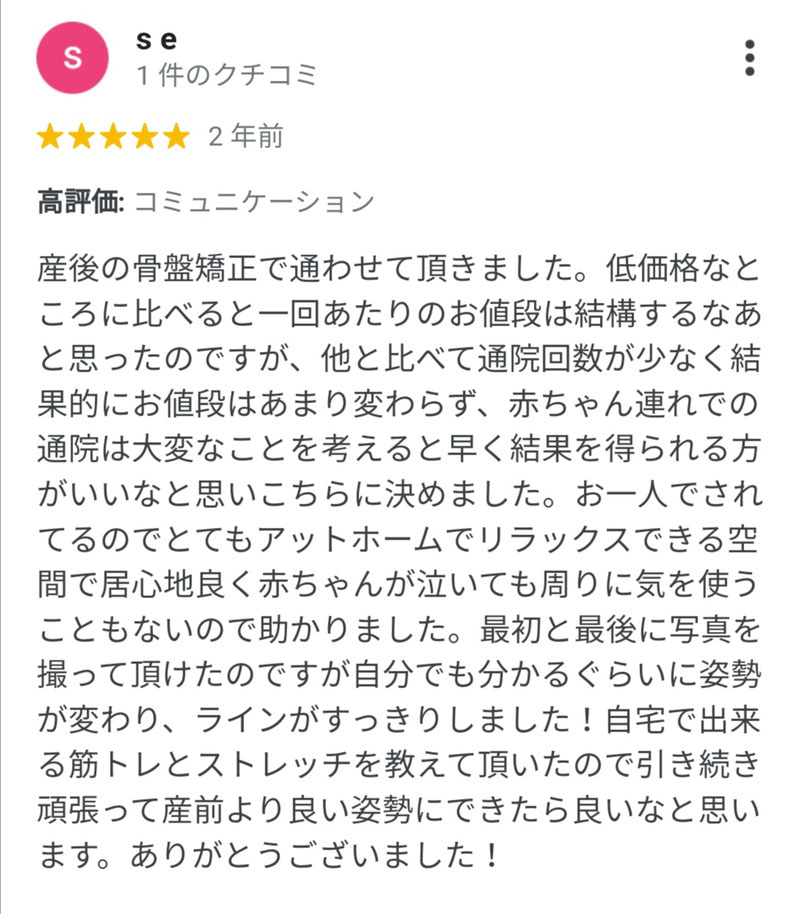Open reviewer s e's profile avatar
This screenshot has height=914, width=792.
coord(73,57)
